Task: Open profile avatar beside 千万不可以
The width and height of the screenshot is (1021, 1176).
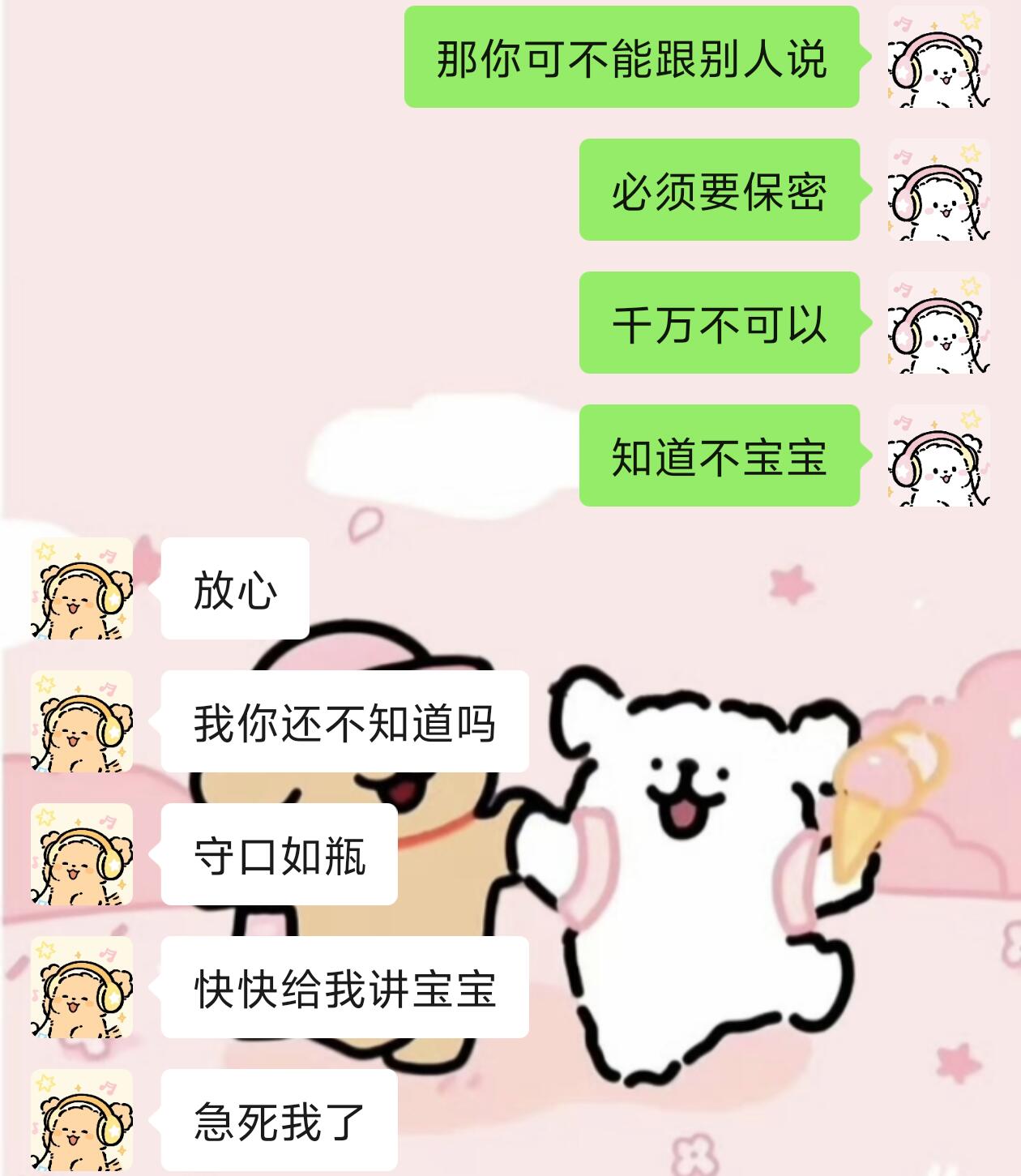Action: coord(938,323)
